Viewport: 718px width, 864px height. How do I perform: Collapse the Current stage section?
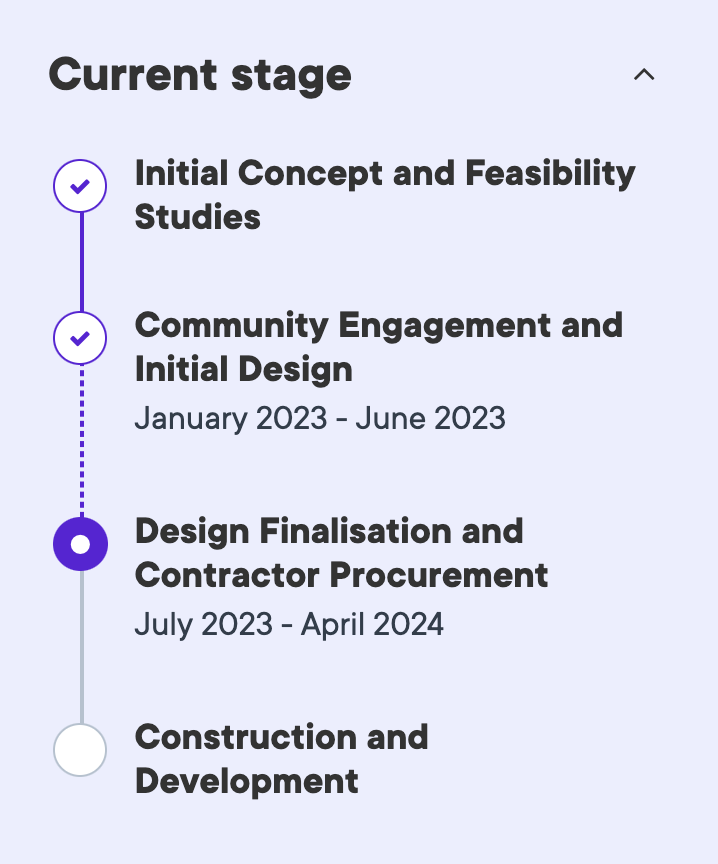pos(644,75)
